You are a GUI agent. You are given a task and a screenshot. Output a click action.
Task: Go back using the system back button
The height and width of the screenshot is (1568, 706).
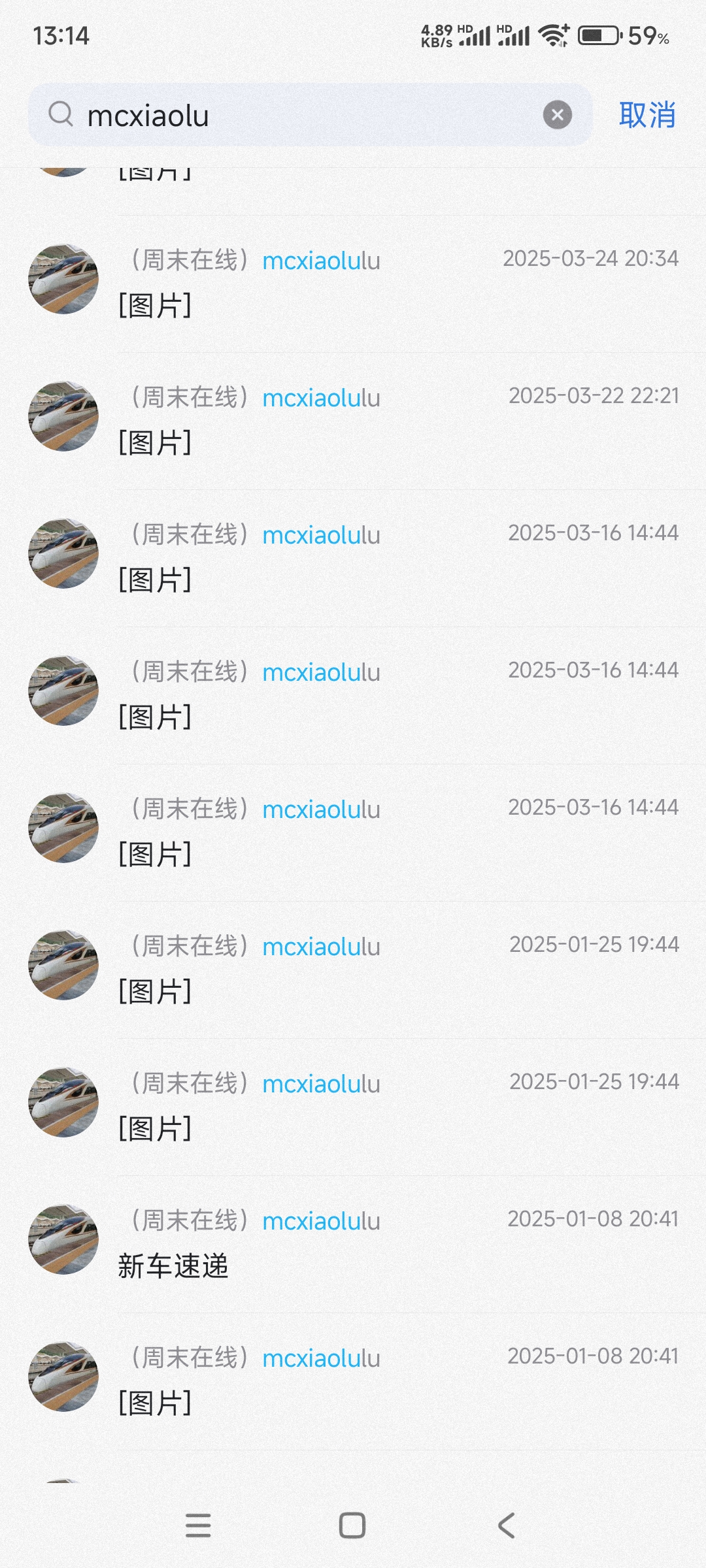pyautogui.click(x=507, y=1526)
